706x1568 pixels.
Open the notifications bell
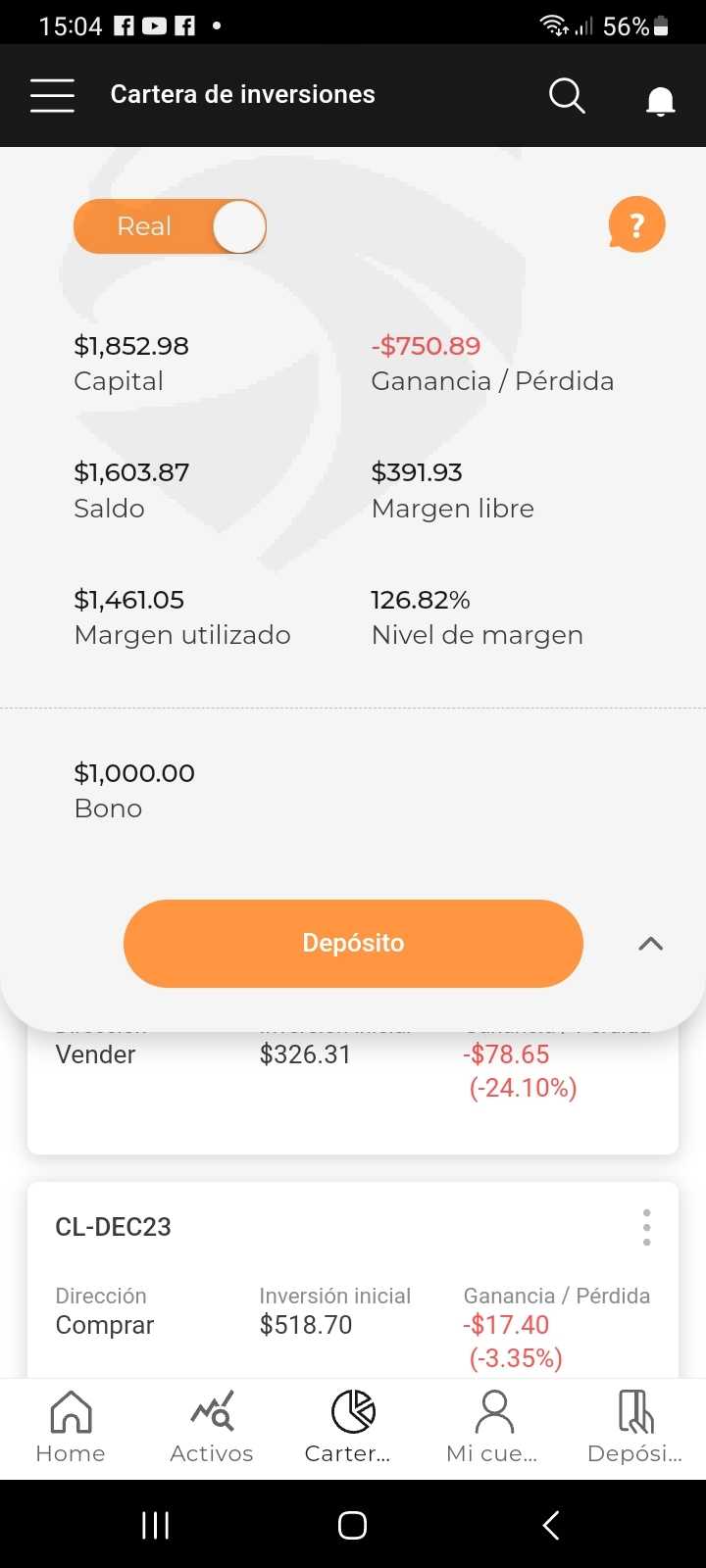point(661,100)
